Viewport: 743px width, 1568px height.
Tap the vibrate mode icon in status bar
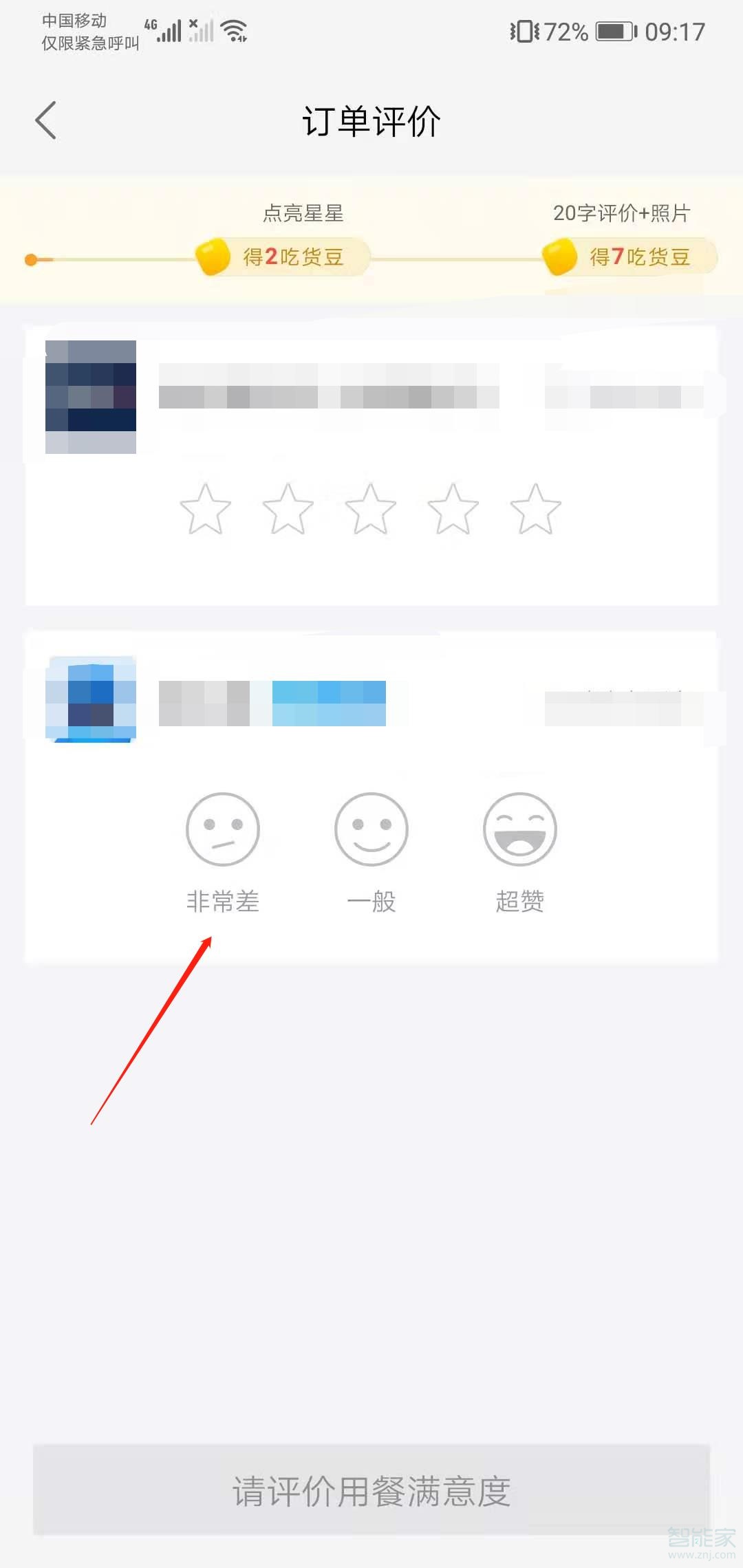tap(524, 29)
